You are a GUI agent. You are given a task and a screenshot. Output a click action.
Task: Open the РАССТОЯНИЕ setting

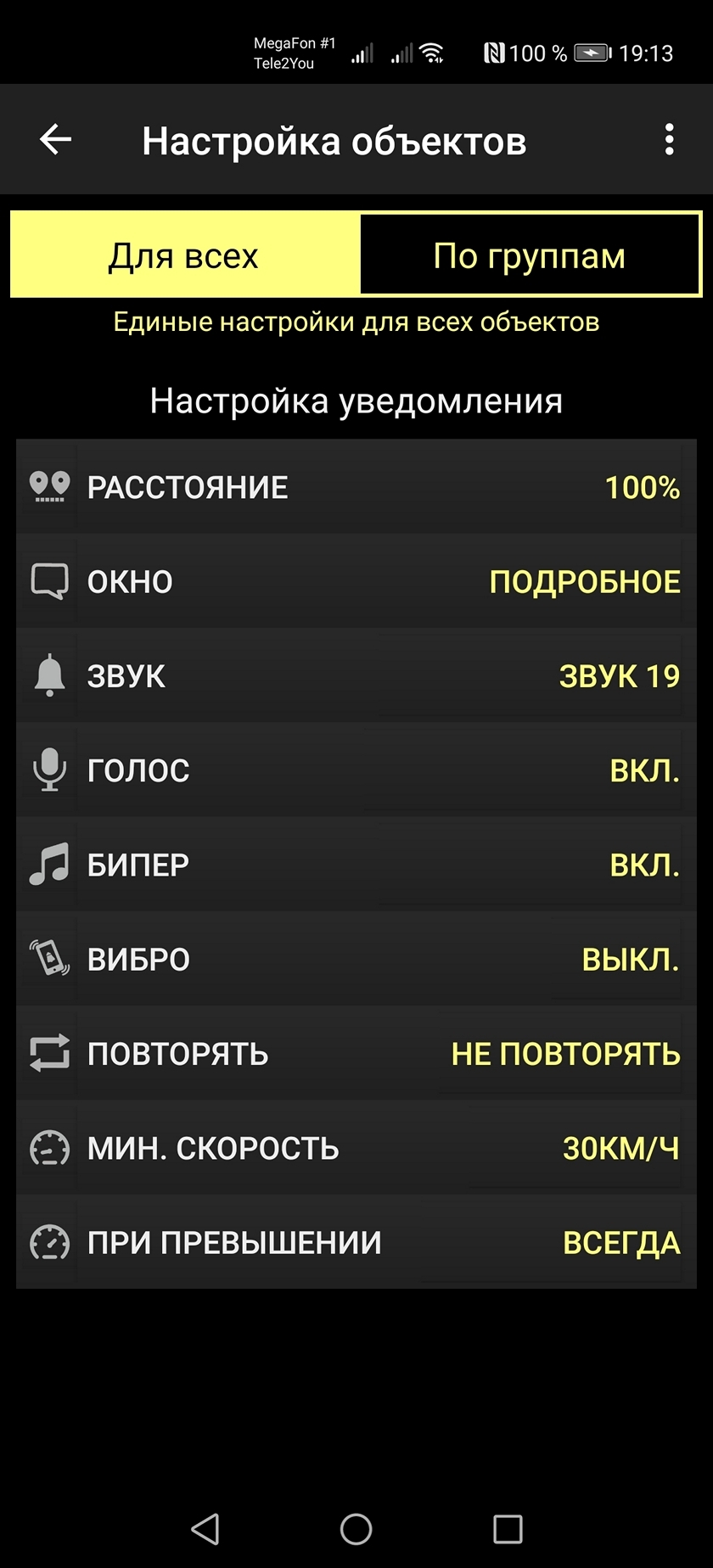click(x=356, y=487)
